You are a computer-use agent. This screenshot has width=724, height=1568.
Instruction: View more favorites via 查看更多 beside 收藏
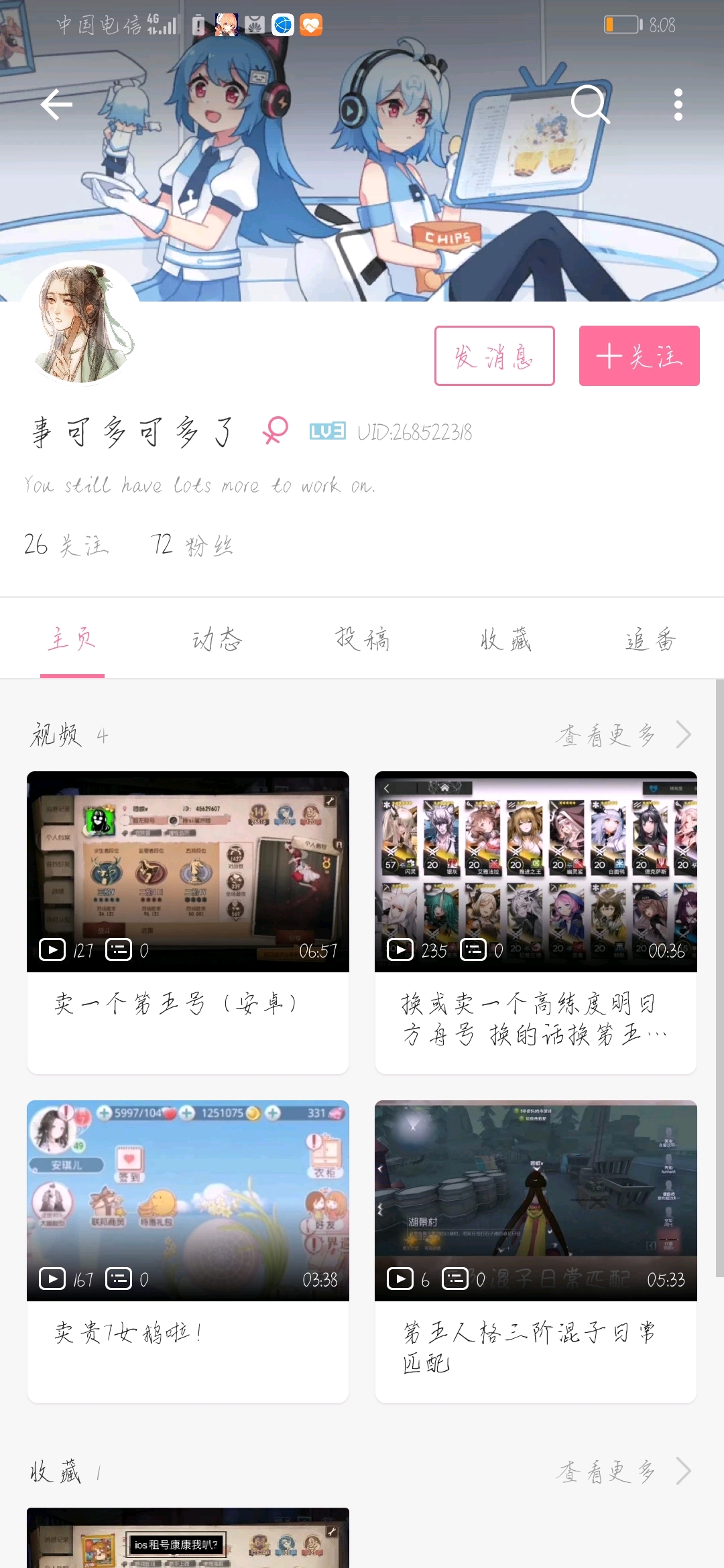pyautogui.click(x=622, y=1472)
